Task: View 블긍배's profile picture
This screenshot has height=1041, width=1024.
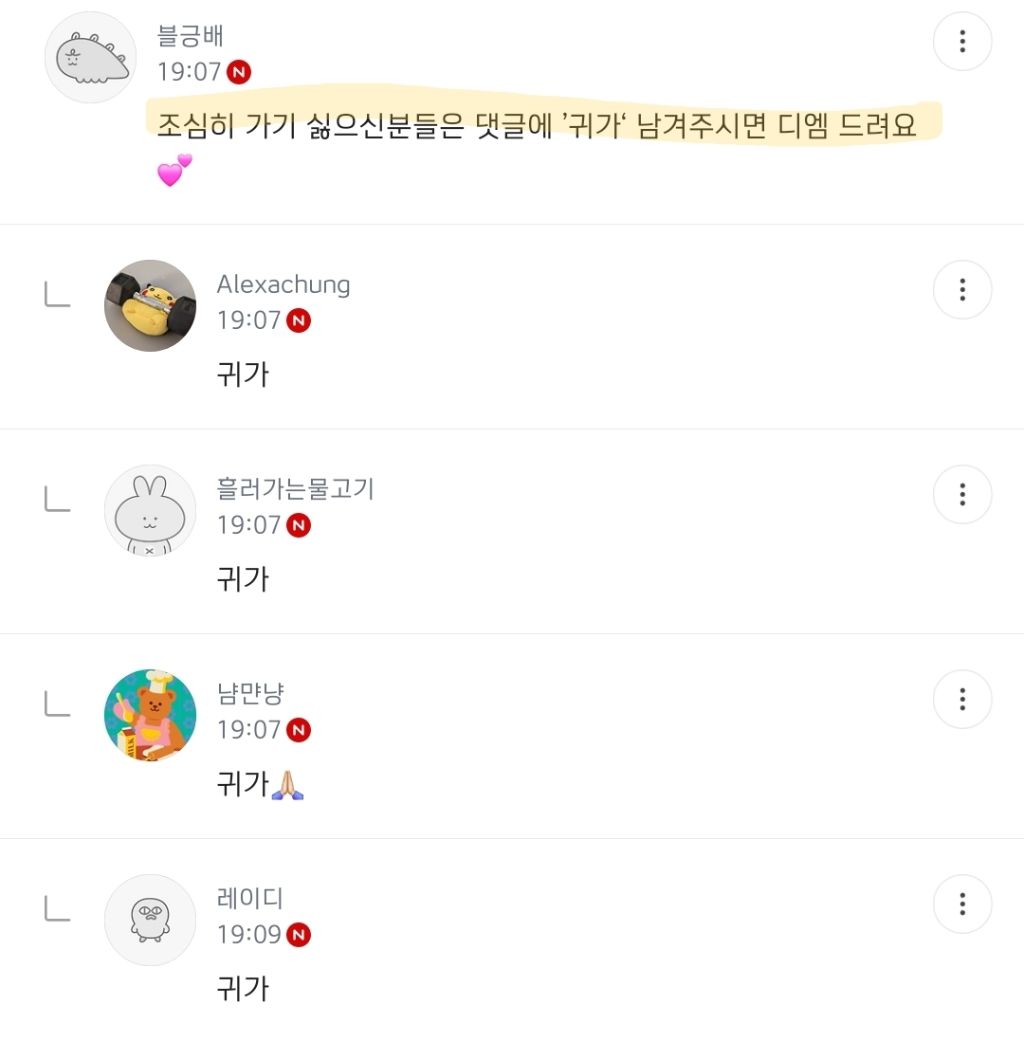Action: coord(90,57)
